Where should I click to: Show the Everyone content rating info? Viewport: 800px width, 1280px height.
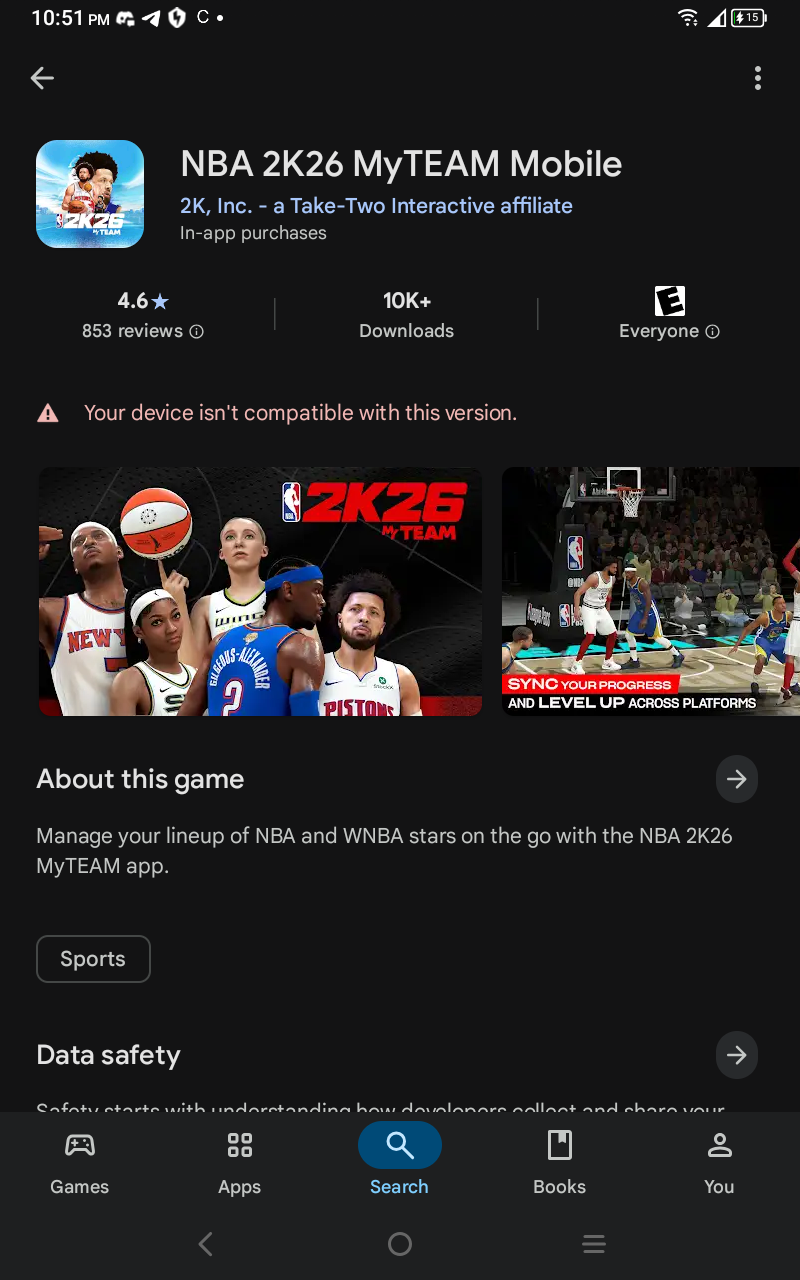(x=669, y=315)
